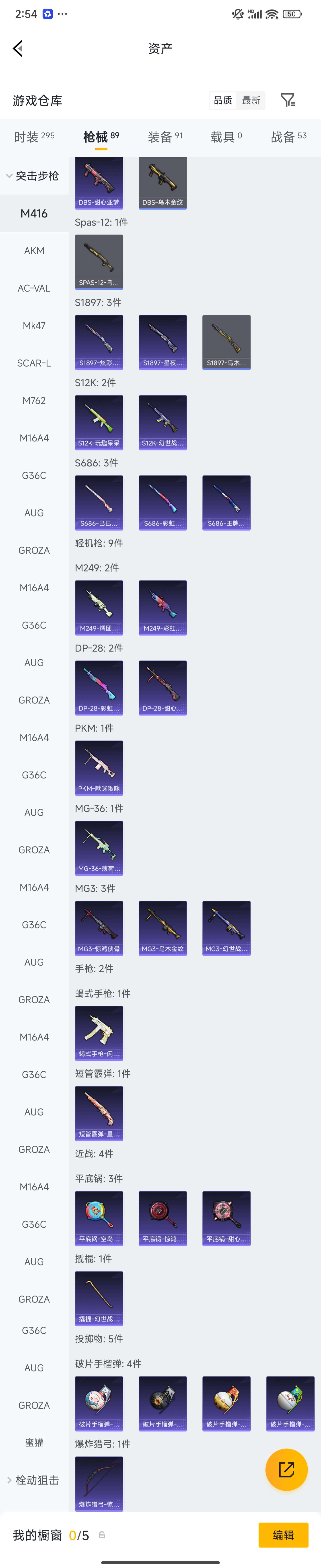The width and height of the screenshot is (321, 1568).
Task: Select 蜜獾 in the side list
Action: [x=34, y=1442]
